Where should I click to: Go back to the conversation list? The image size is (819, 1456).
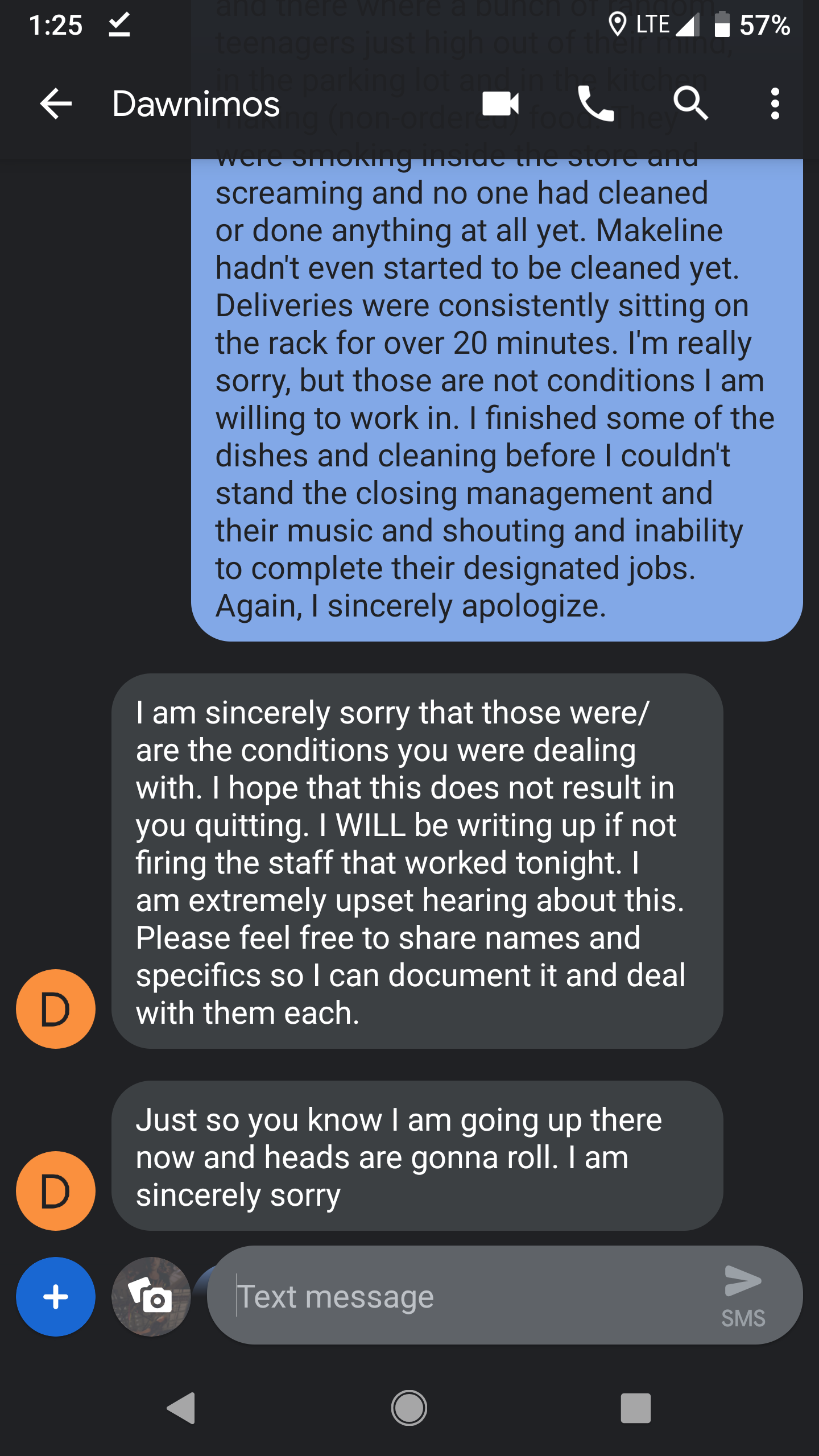[x=56, y=104]
